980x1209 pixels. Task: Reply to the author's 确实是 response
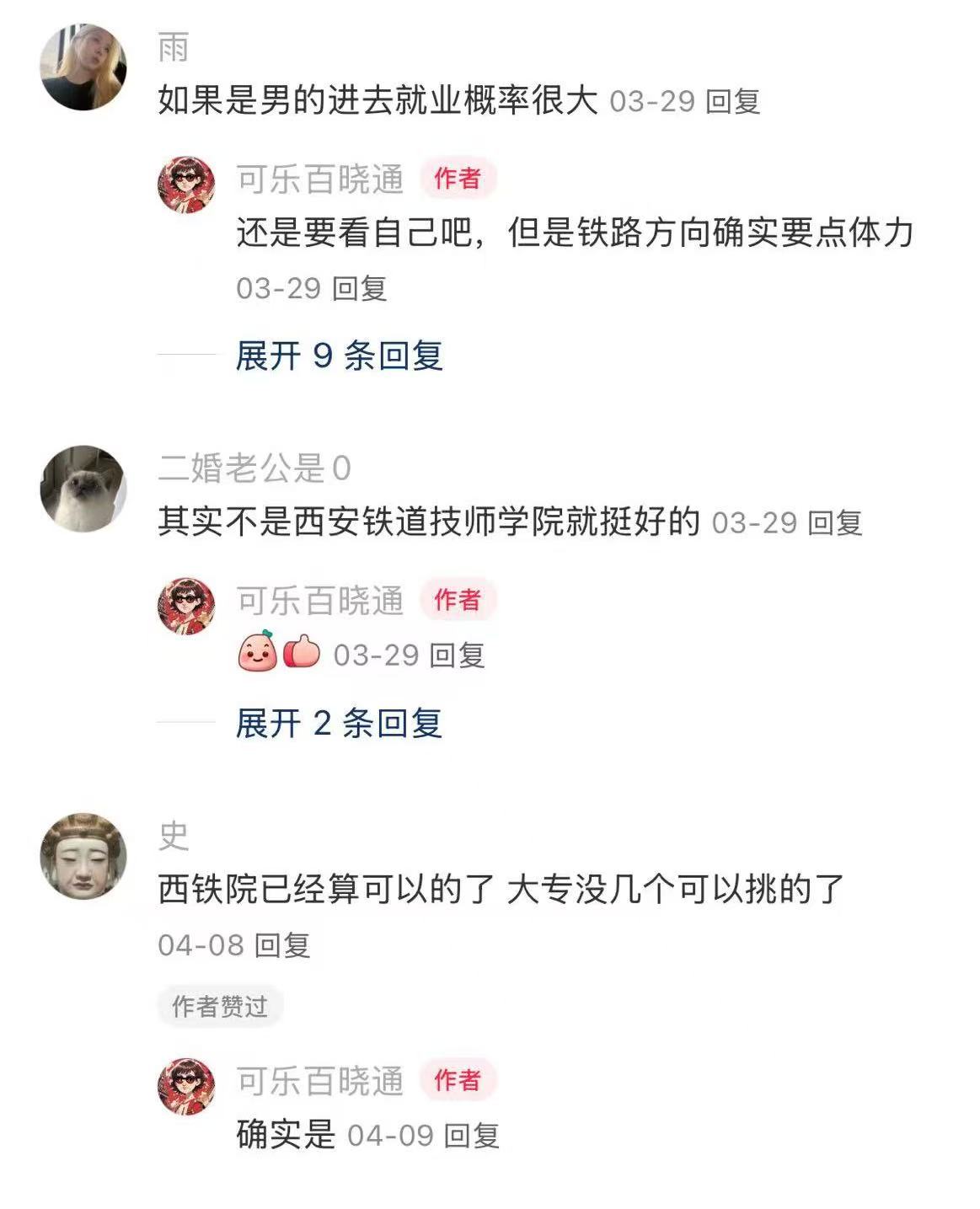tap(472, 1136)
